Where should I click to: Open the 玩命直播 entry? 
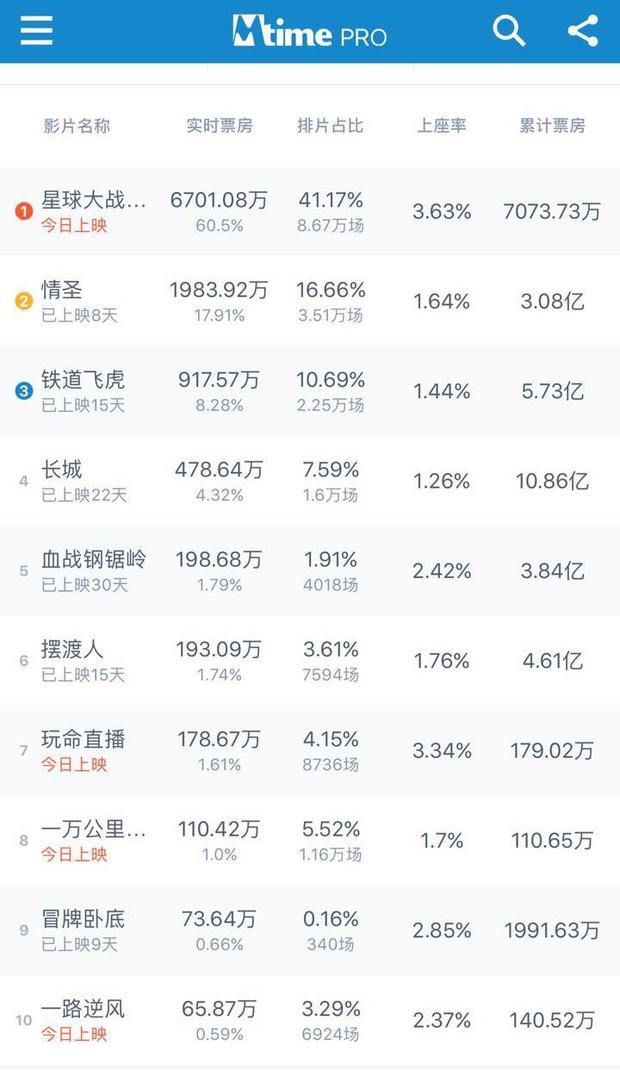[310, 751]
